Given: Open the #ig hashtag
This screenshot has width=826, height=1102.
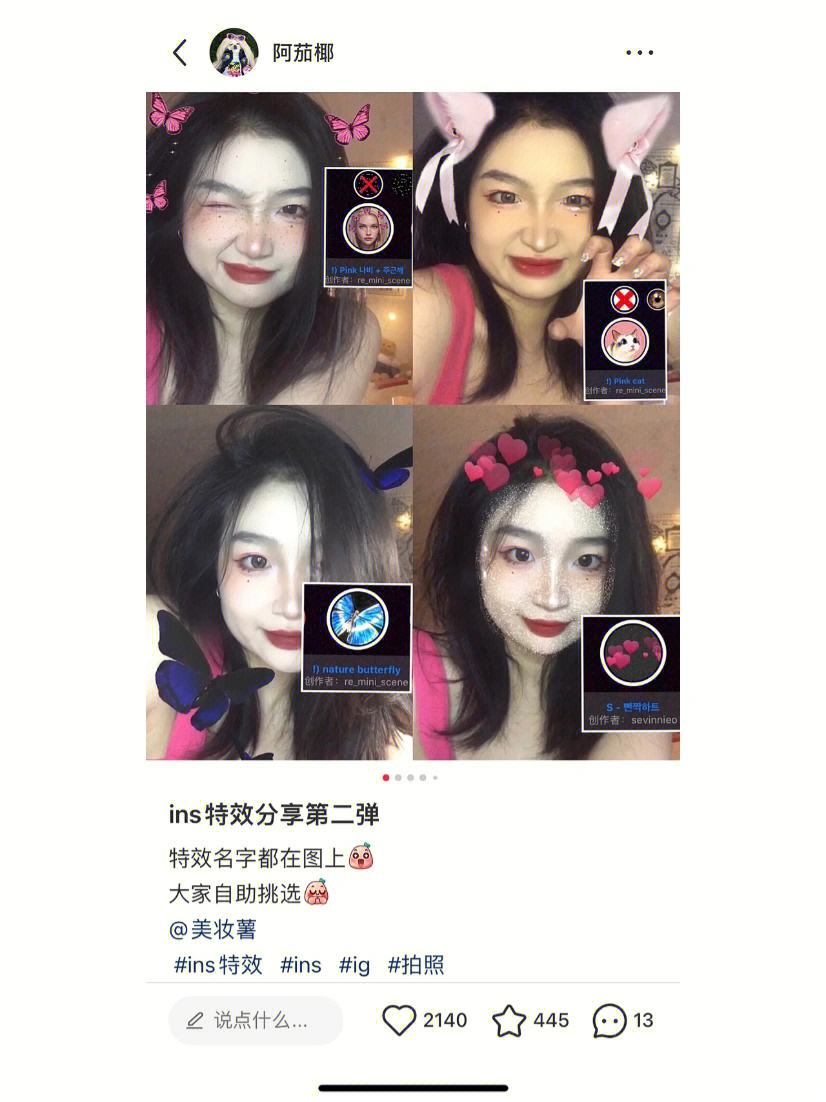Looking at the screenshot, I should 355,965.
